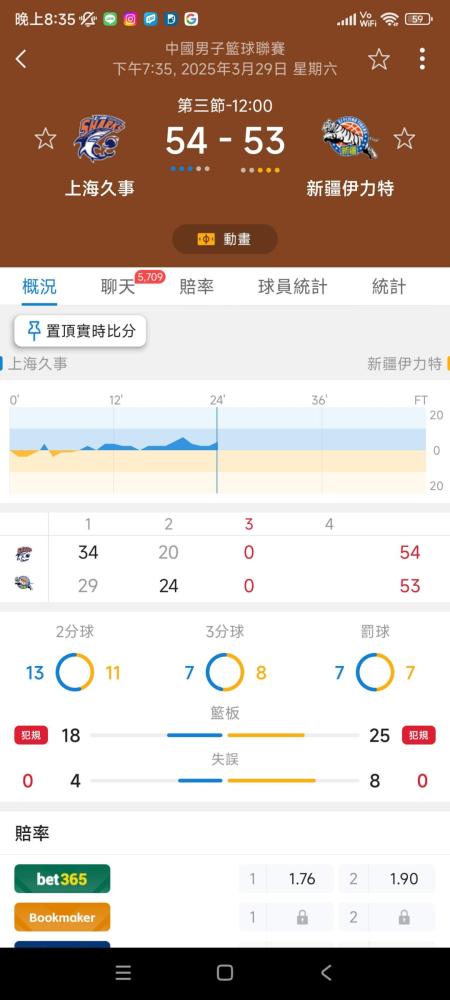450x1000 pixels.
Task: Go back using the header arrow
Action: (x=21, y=59)
